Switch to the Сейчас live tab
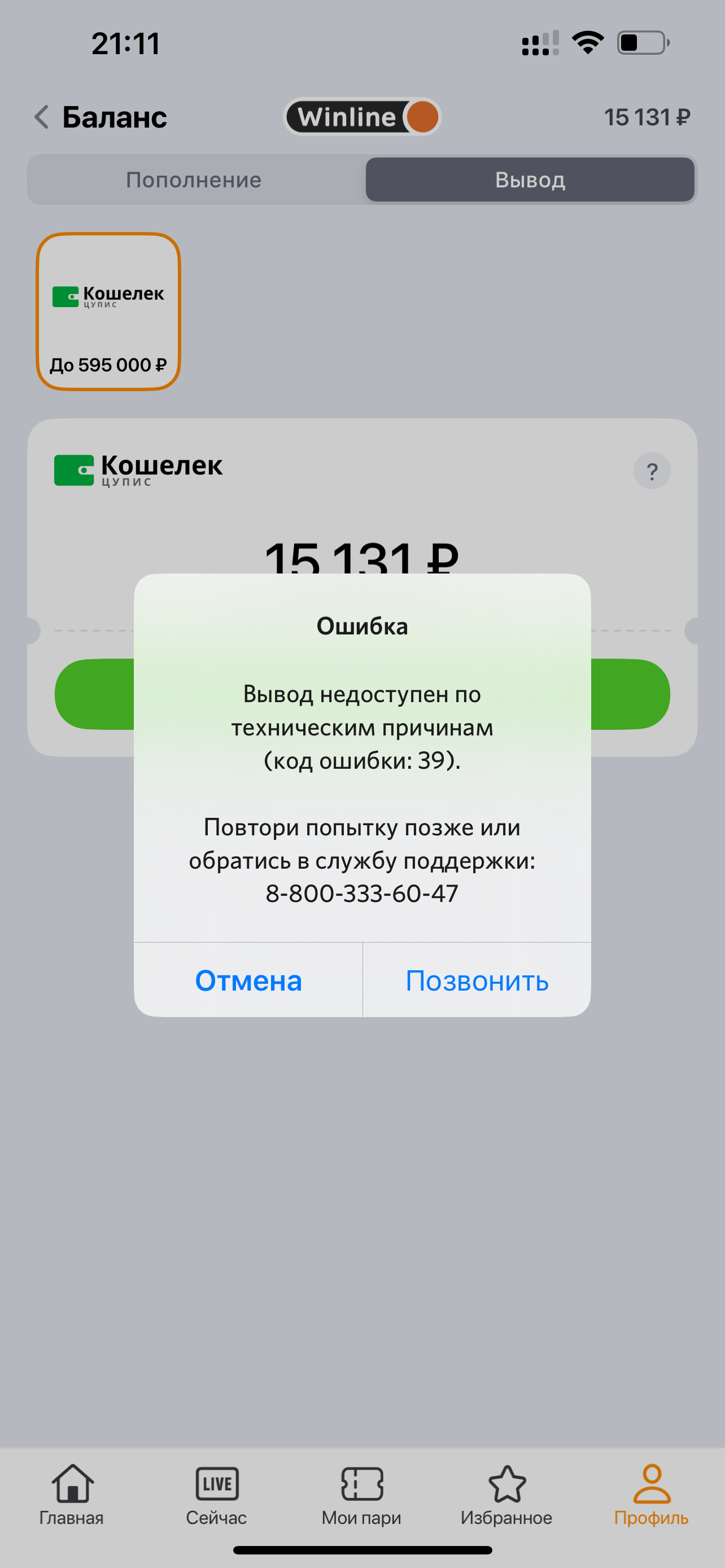The width and height of the screenshot is (725, 1568). coord(217,1495)
